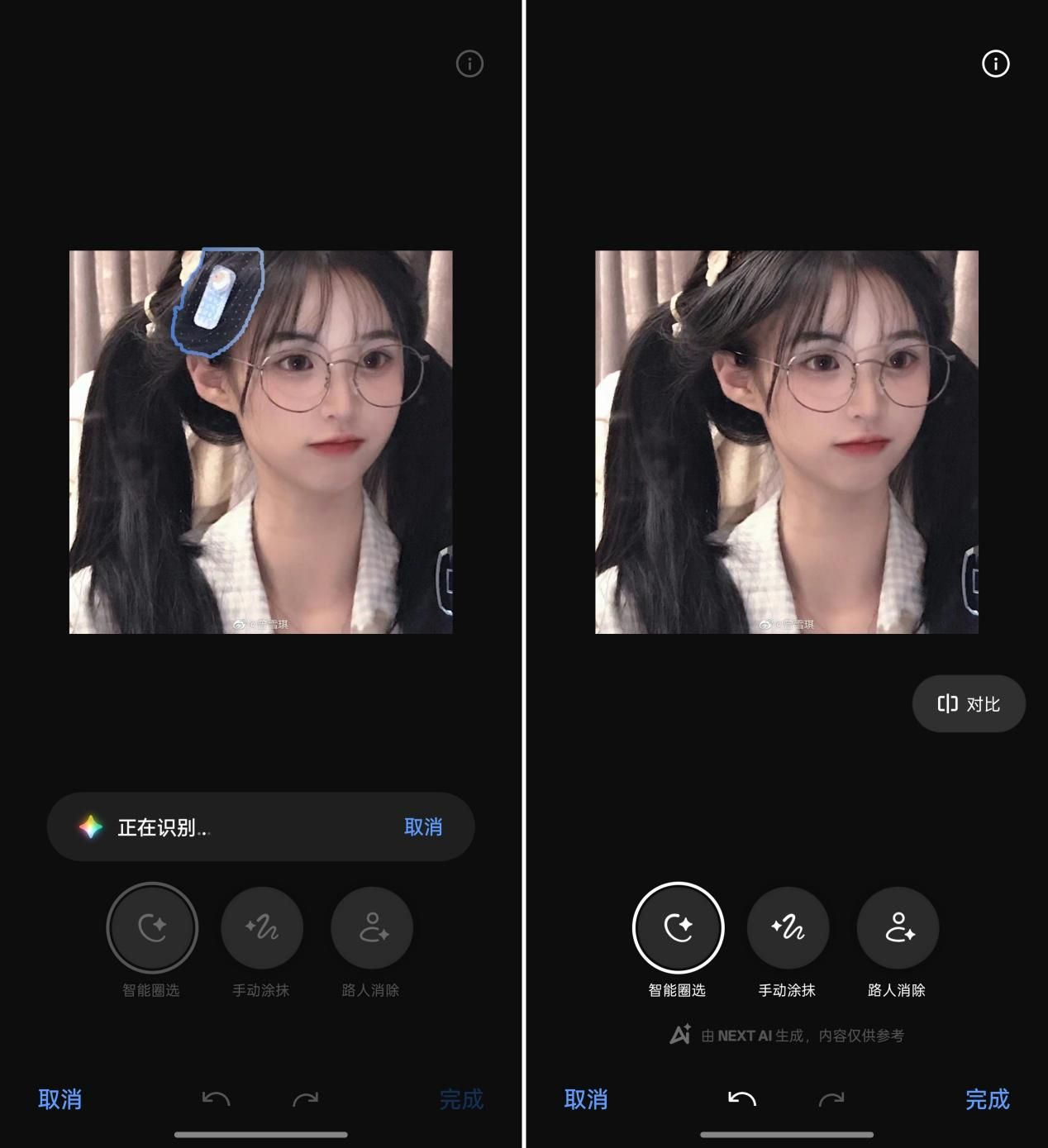This screenshot has width=1048, height=1148.
Task: Tap the bright 完成 to finish editing
Action: [x=987, y=1099]
